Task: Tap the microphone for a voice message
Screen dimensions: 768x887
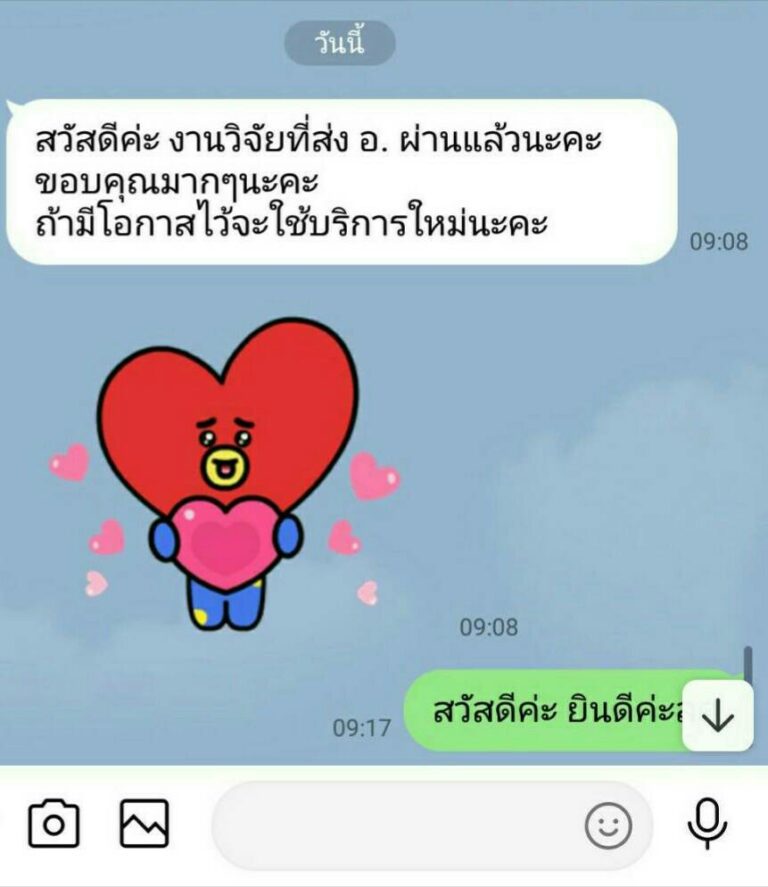Action: [707, 825]
